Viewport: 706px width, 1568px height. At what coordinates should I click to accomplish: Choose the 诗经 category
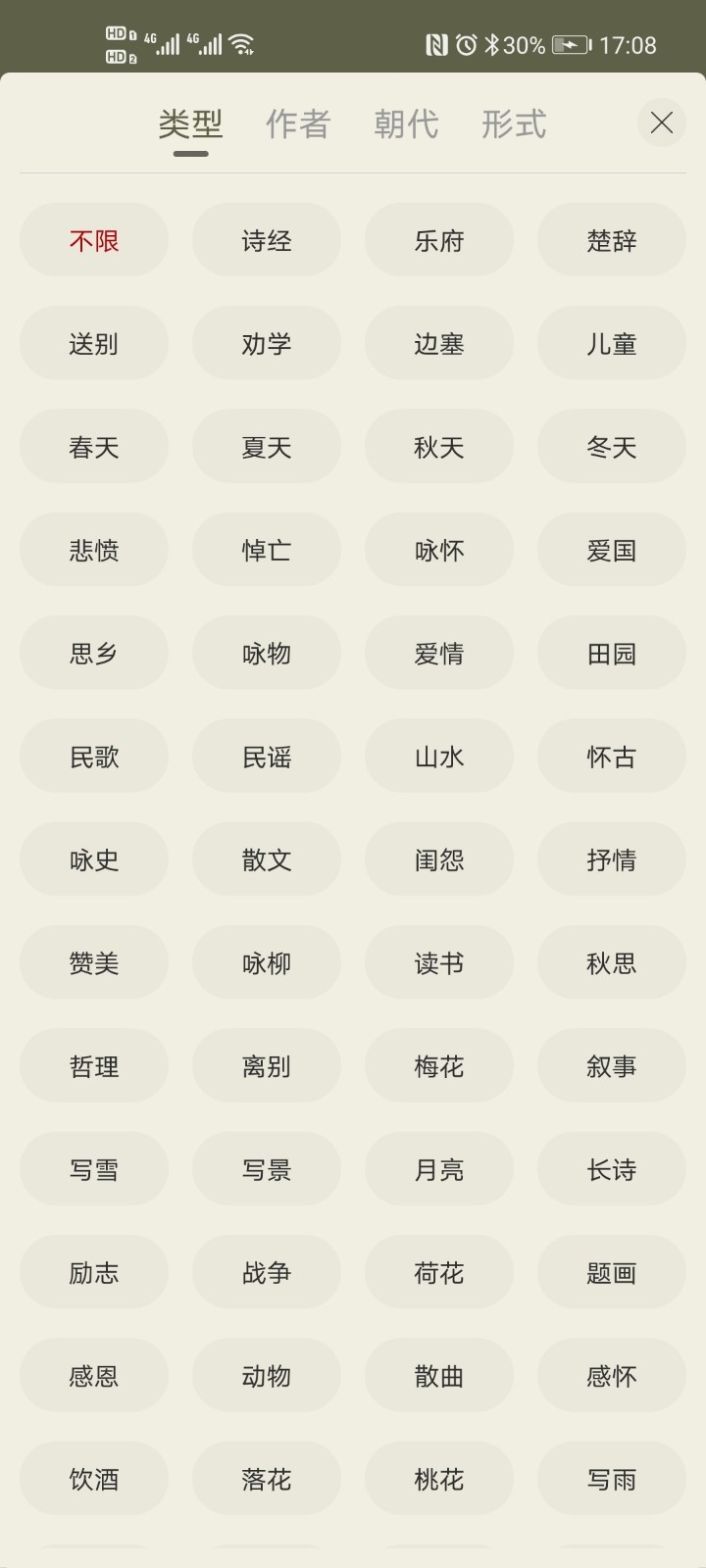[x=267, y=240]
